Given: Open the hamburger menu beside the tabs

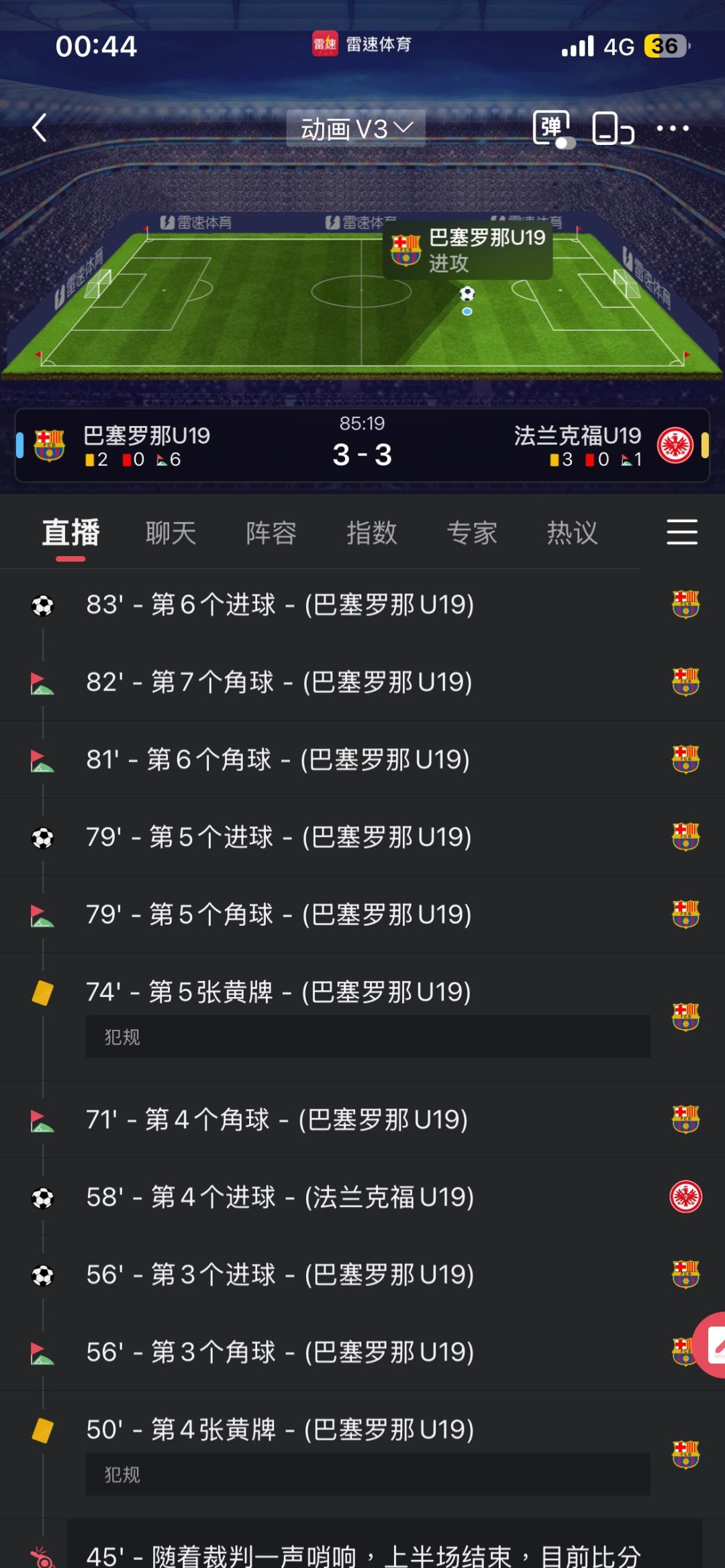Looking at the screenshot, I should click(682, 532).
